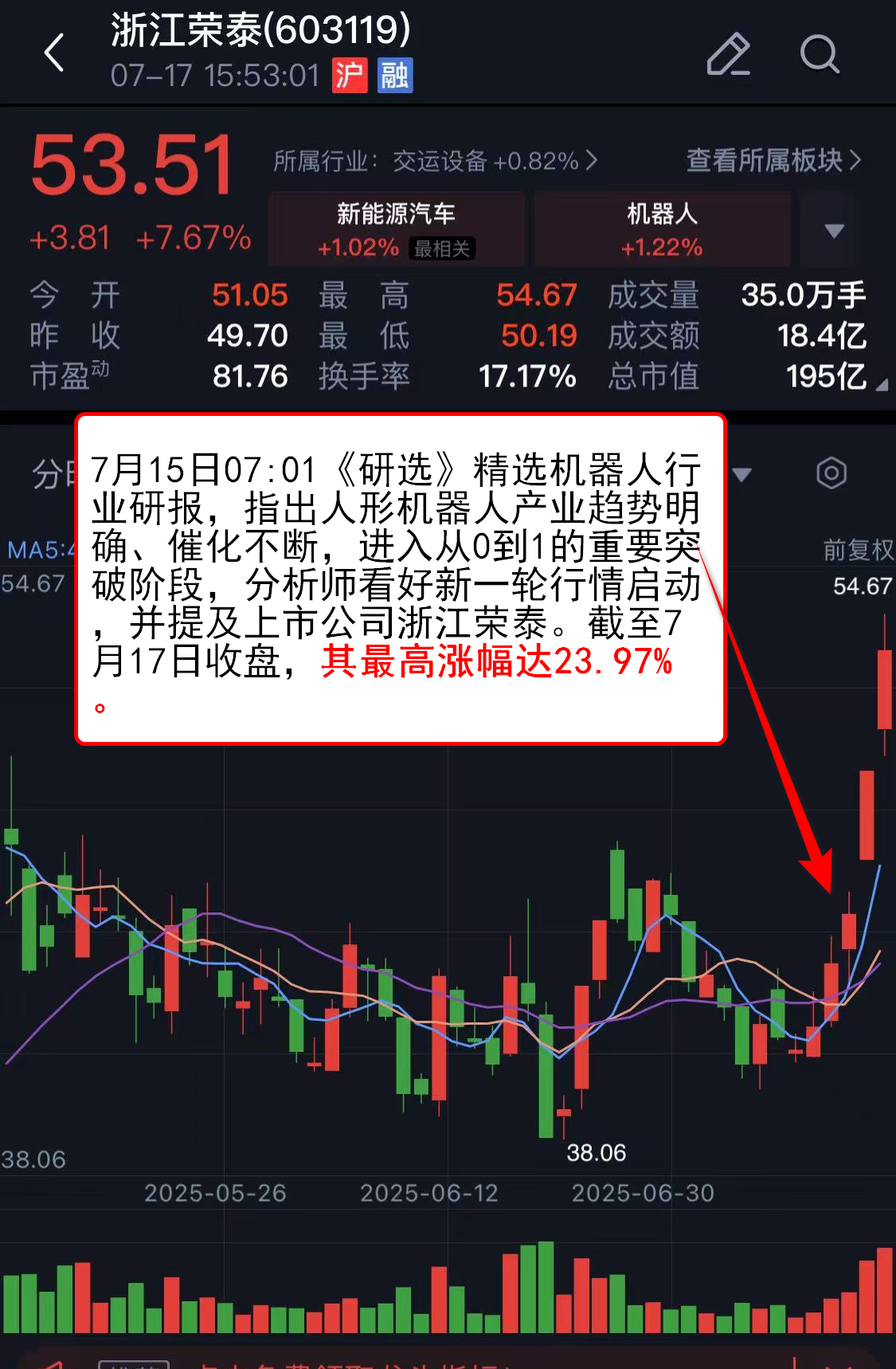Expand the 总市值 details triangle
The width and height of the screenshot is (896, 1369).
point(882,386)
